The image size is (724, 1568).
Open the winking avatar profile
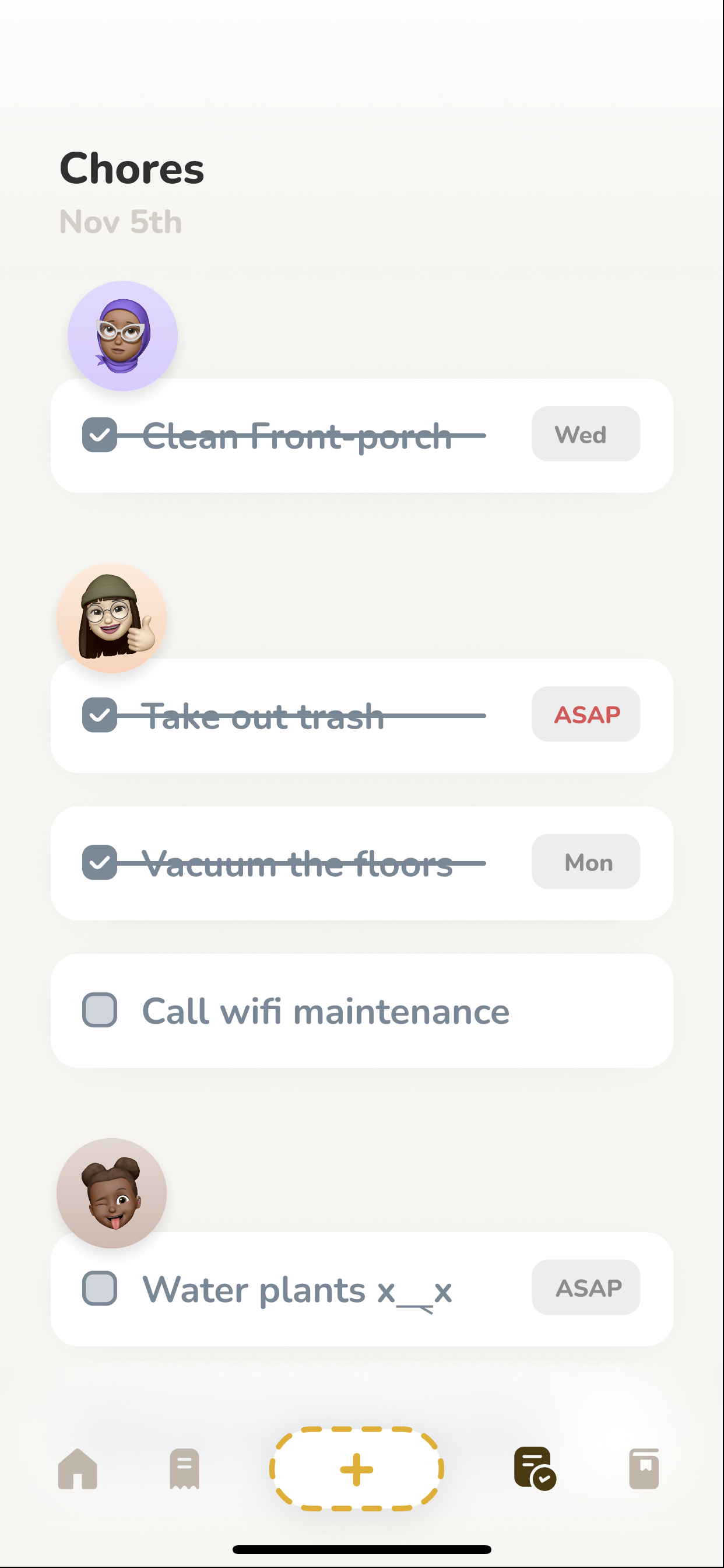tap(112, 1192)
